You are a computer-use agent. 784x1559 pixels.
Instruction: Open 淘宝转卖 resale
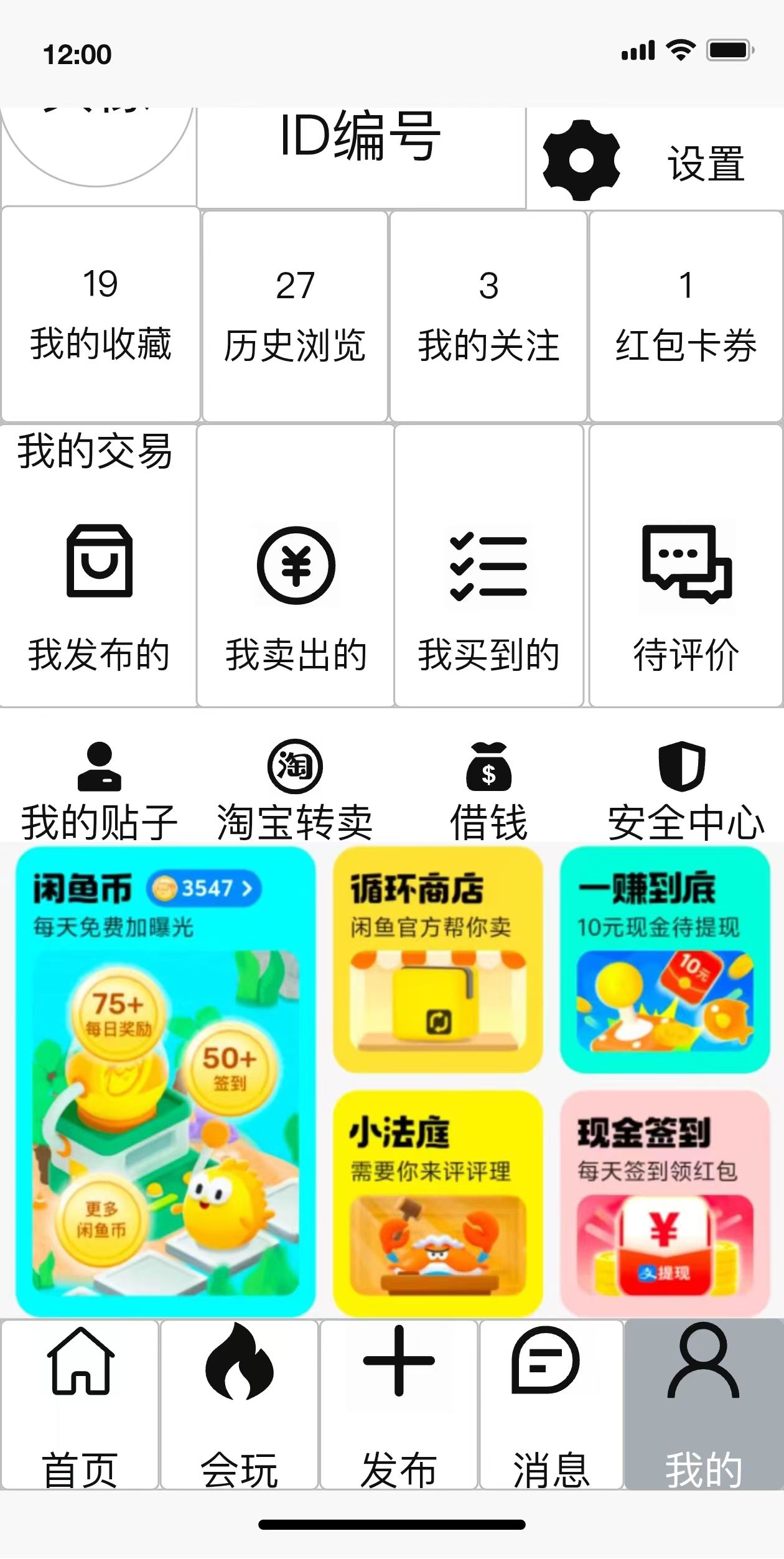[295, 790]
